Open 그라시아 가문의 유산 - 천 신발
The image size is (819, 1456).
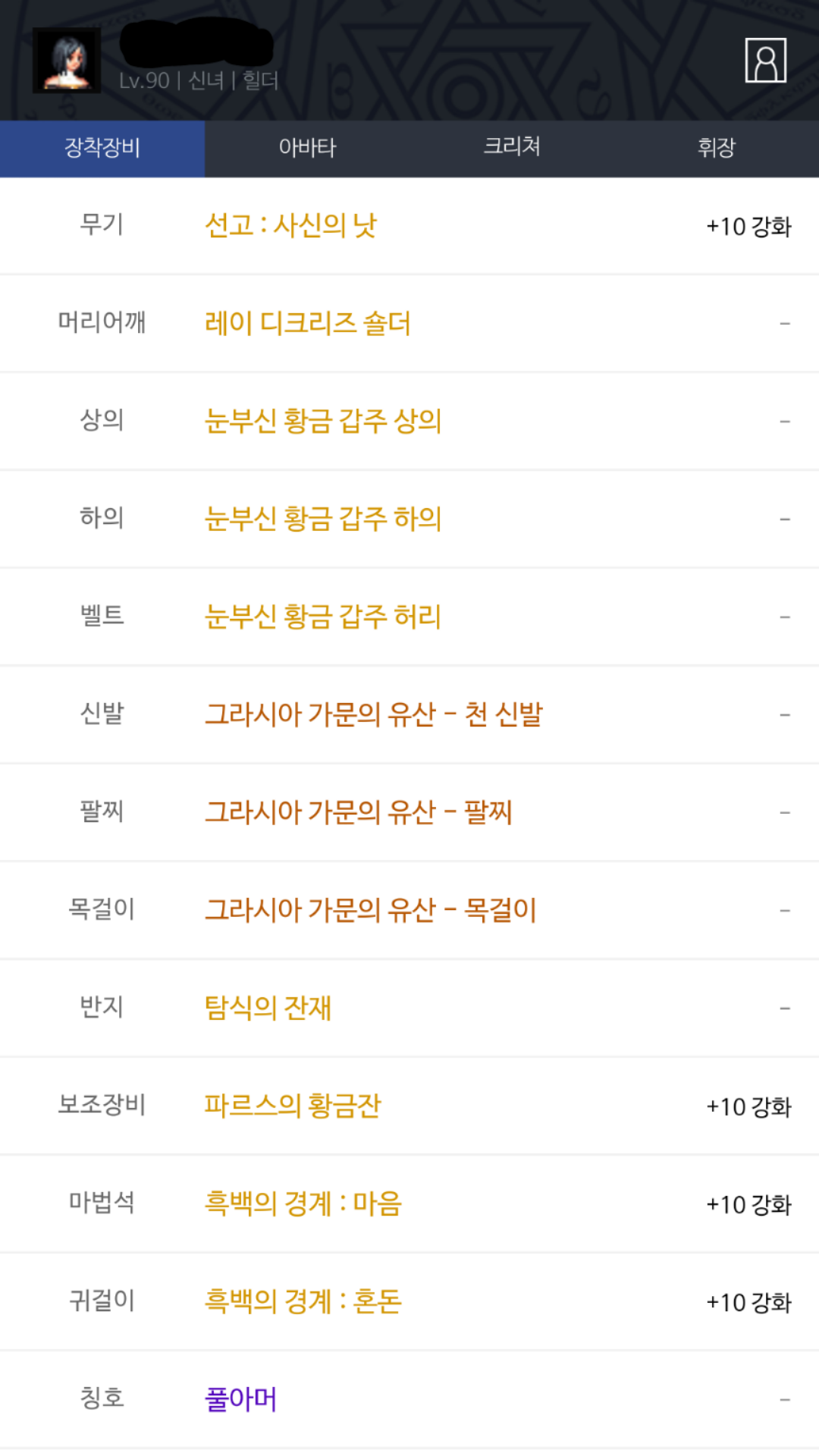click(374, 714)
